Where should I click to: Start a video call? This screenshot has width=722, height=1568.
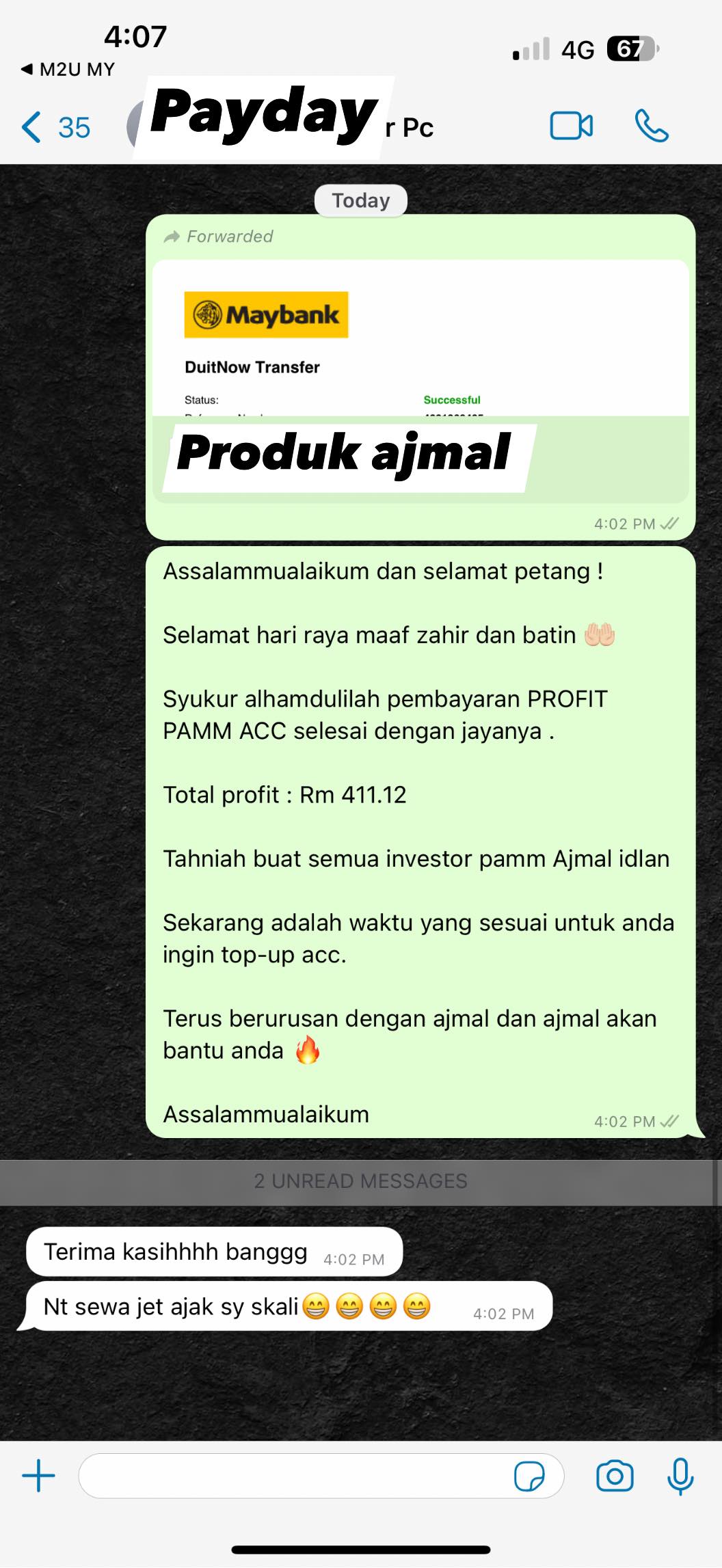click(571, 126)
